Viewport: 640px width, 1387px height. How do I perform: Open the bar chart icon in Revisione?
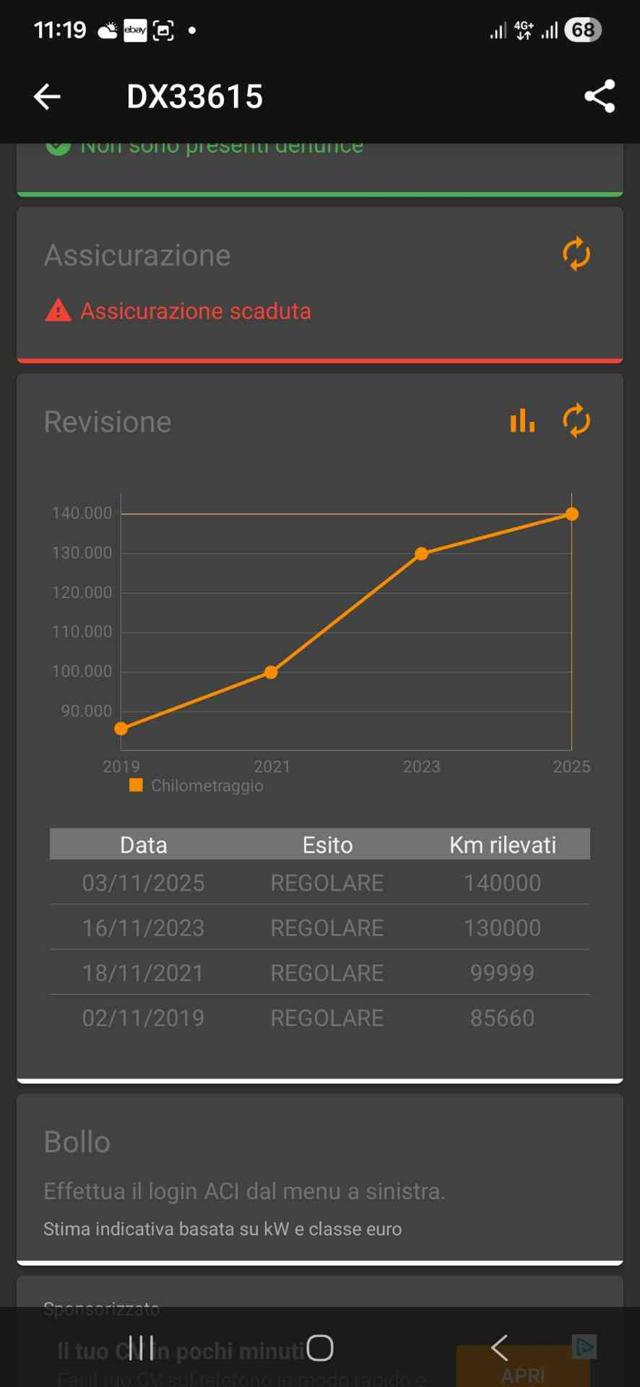(x=522, y=421)
